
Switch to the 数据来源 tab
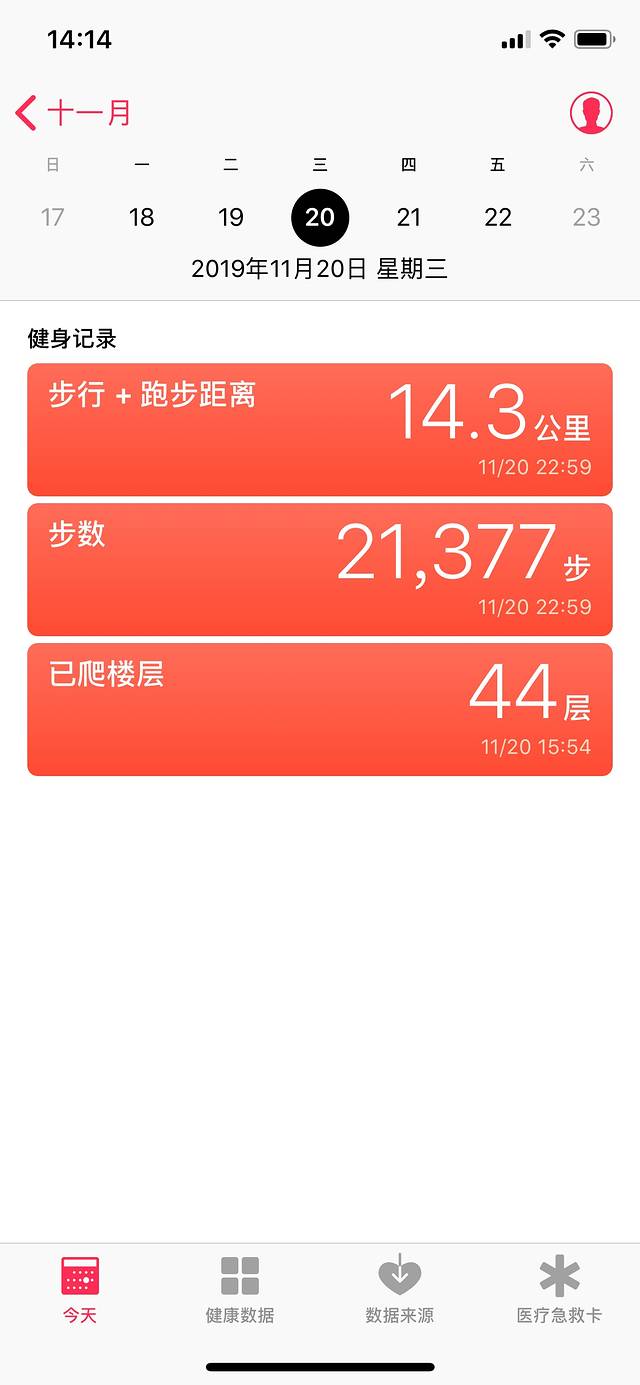click(x=400, y=1290)
